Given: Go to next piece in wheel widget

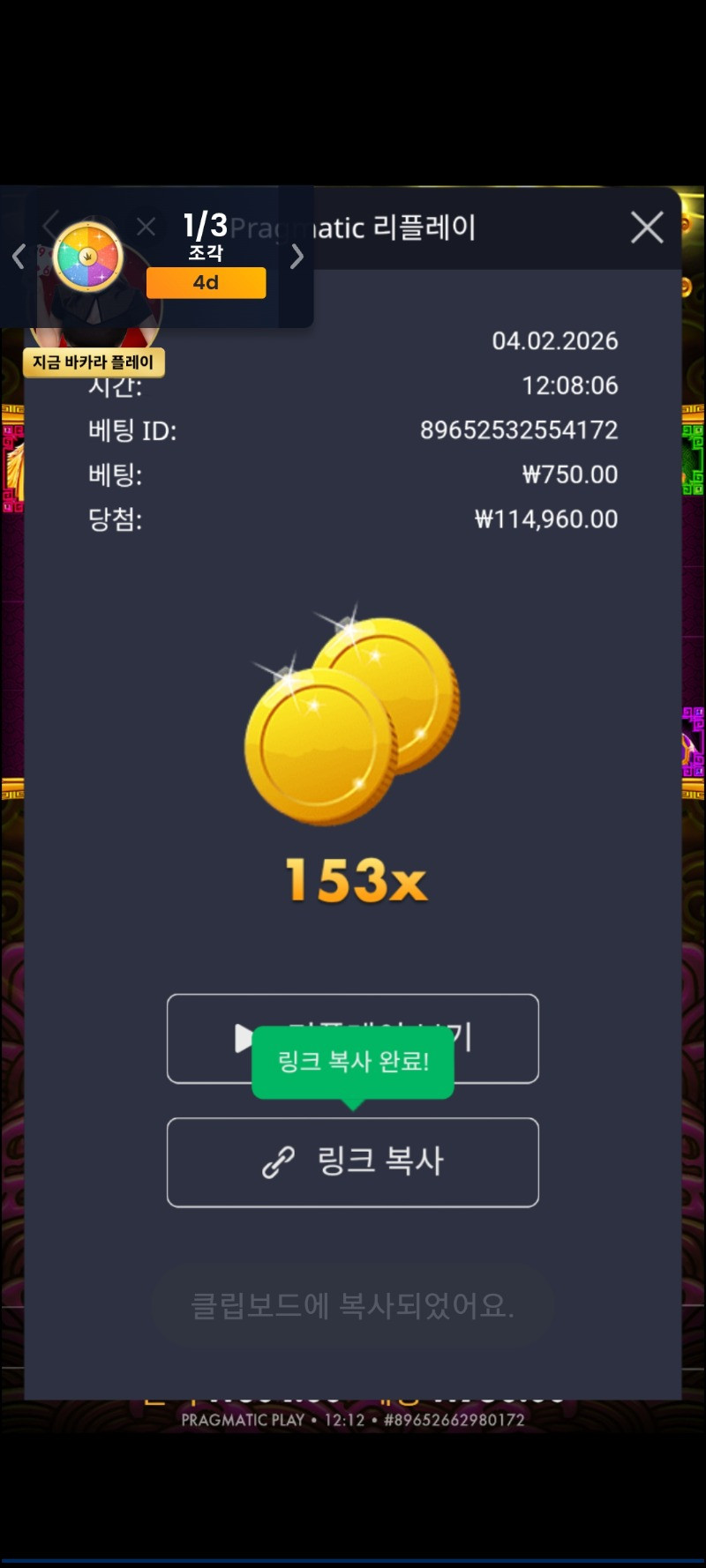Looking at the screenshot, I should pyautogui.click(x=297, y=257).
